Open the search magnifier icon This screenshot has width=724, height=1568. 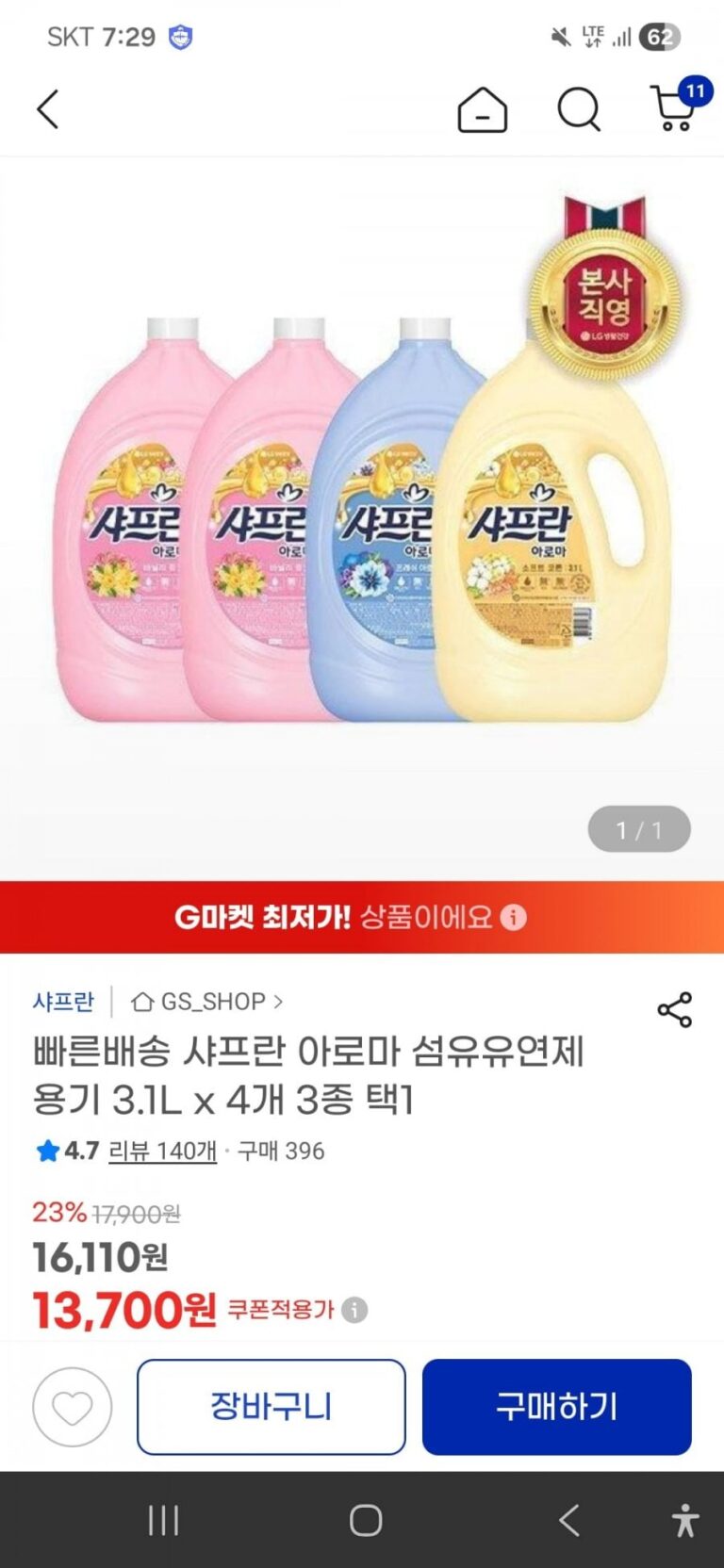pyautogui.click(x=578, y=110)
